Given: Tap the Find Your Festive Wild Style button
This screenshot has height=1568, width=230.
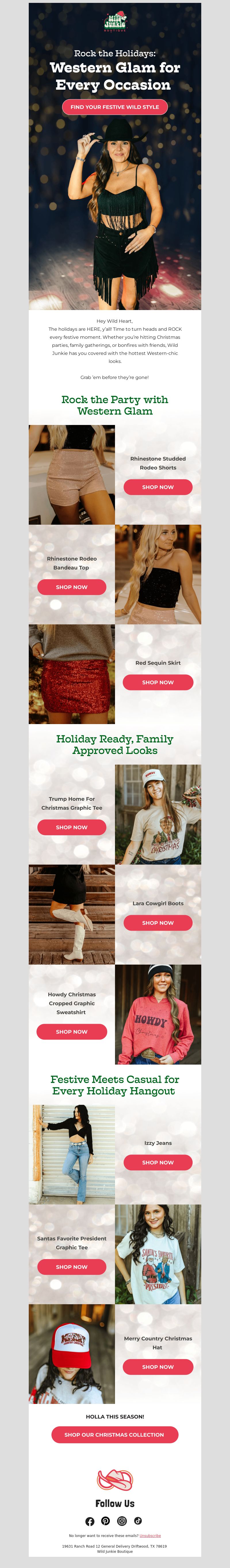Looking at the screenshot, I should tap(114, 107).
